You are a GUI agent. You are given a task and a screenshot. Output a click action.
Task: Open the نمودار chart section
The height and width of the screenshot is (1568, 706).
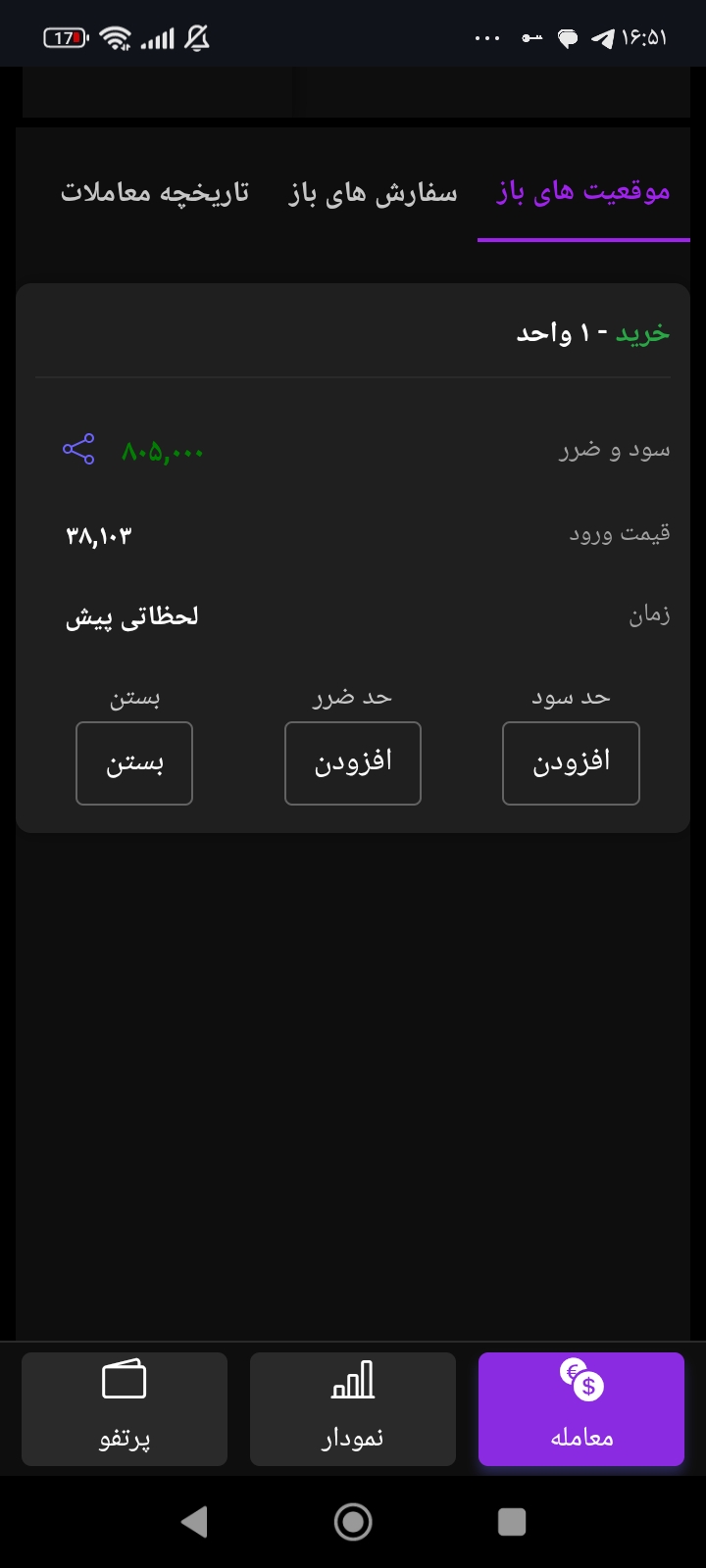coord(353,1408)
